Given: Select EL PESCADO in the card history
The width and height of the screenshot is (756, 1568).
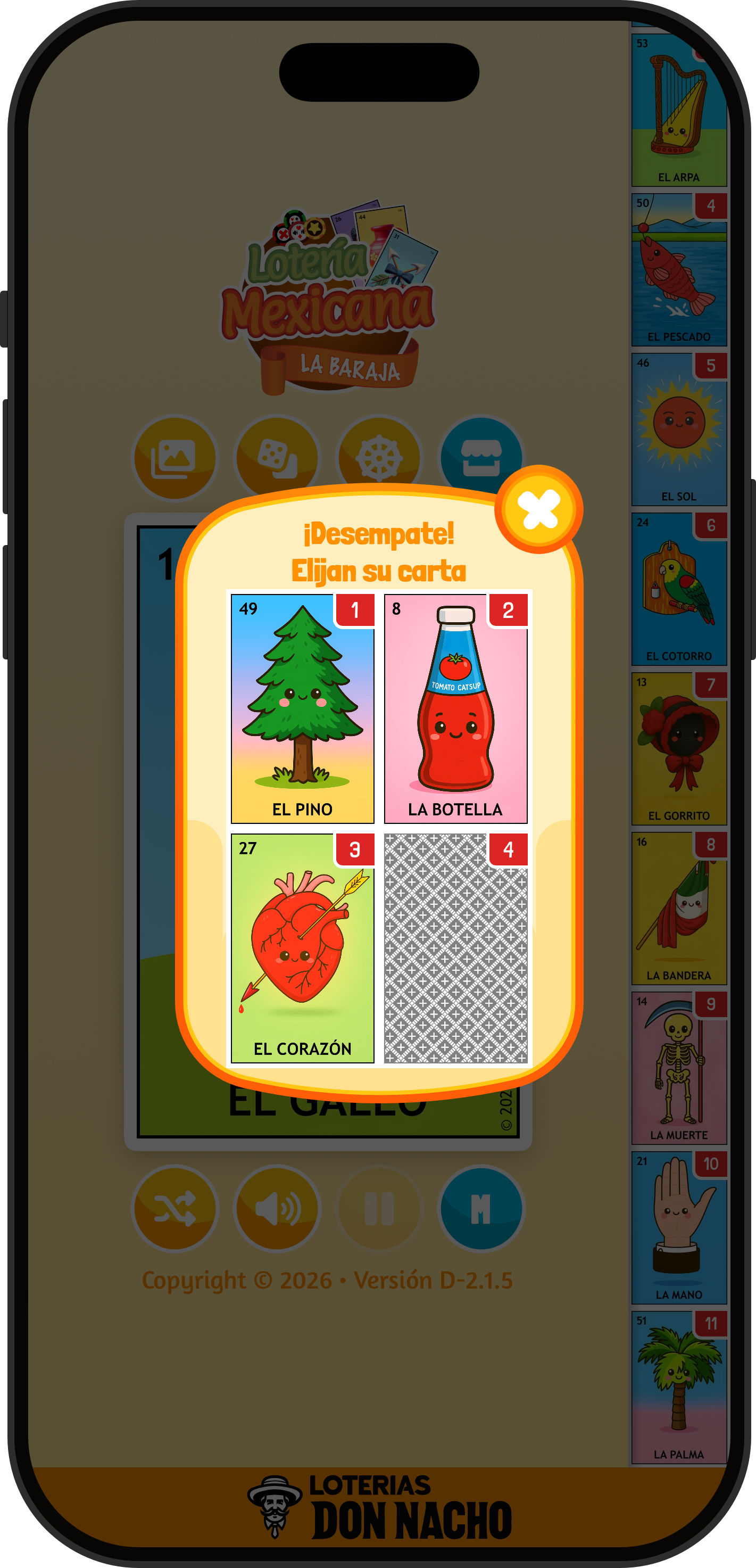Looking at the screenshot, I should [679, 268].
